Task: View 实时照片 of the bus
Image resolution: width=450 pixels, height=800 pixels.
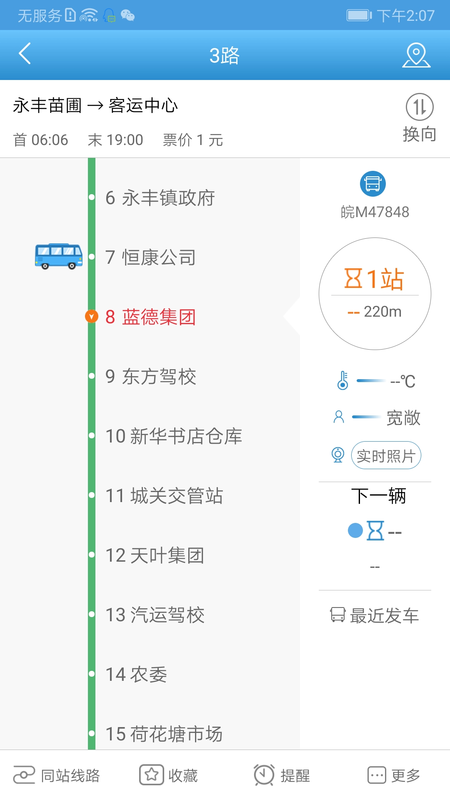Action: (386, 456)
